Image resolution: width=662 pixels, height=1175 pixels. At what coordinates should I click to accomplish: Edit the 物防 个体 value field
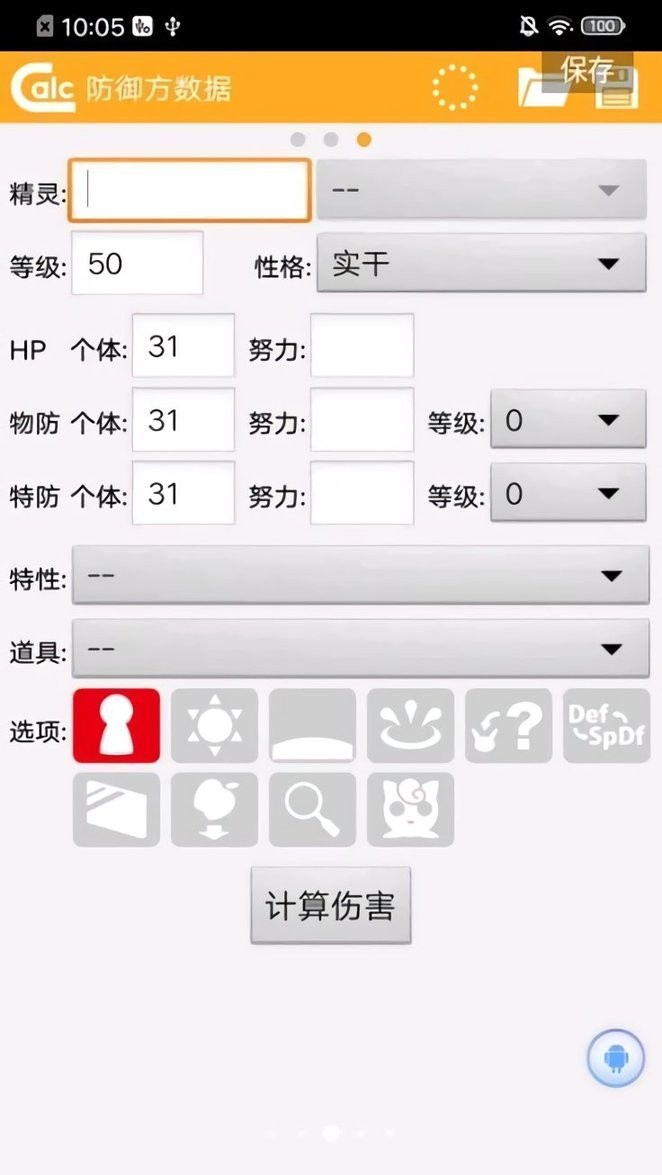click(184, 420)
